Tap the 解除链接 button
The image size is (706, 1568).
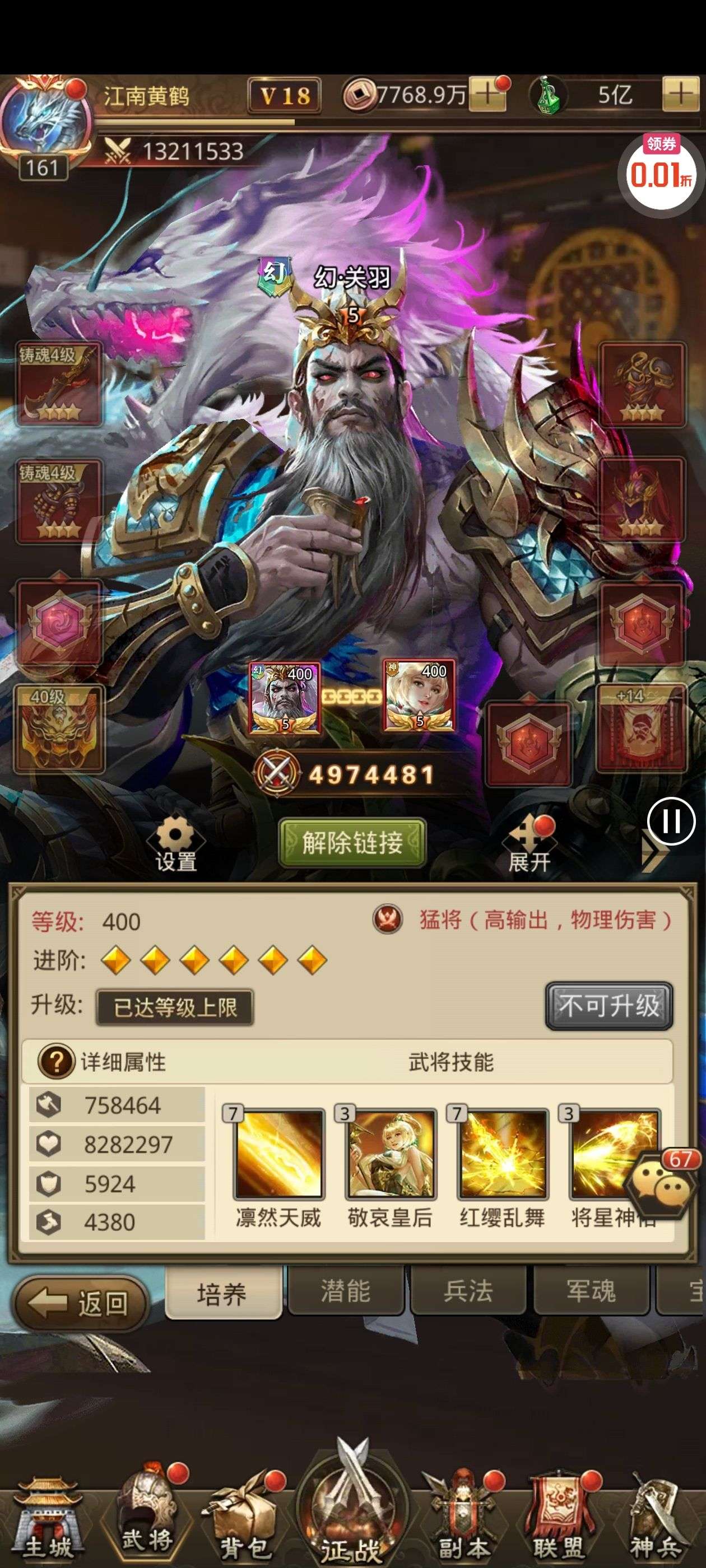point(352,842)
